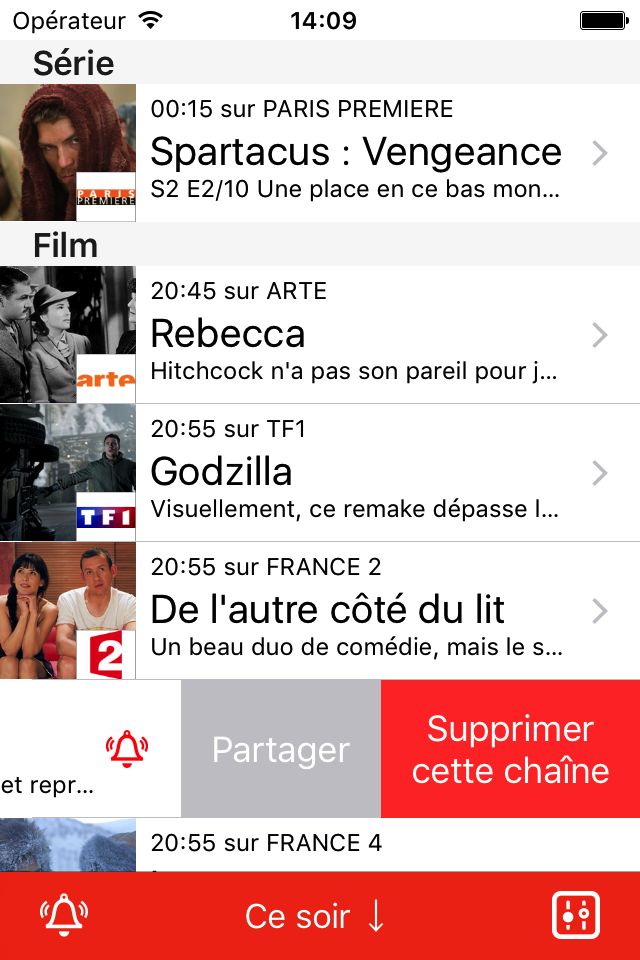The image size is (640, 960).
Task: Tap Partager for the swiped row
Action: (x=281, y=749)
